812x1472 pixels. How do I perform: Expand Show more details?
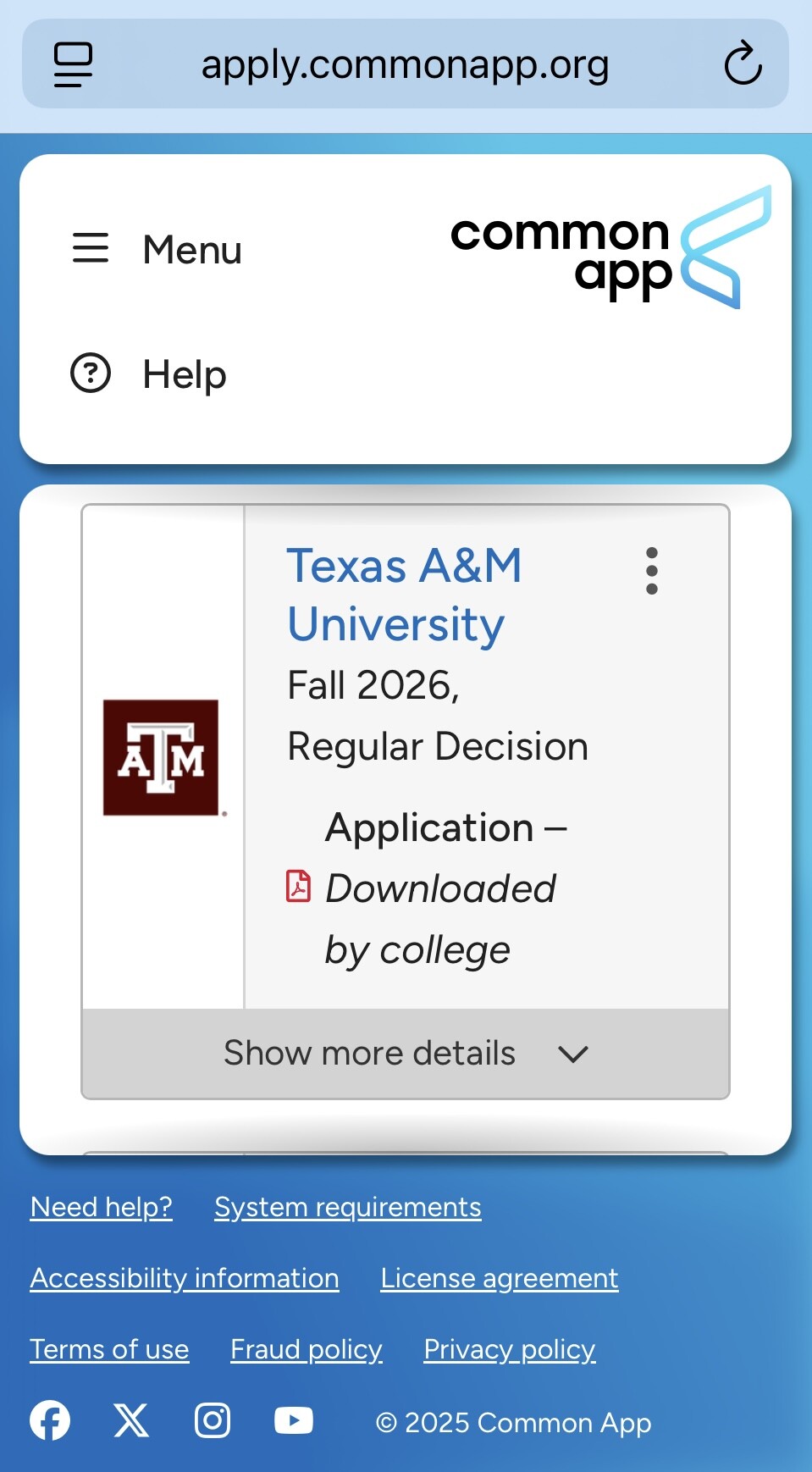click(405, 1054)
